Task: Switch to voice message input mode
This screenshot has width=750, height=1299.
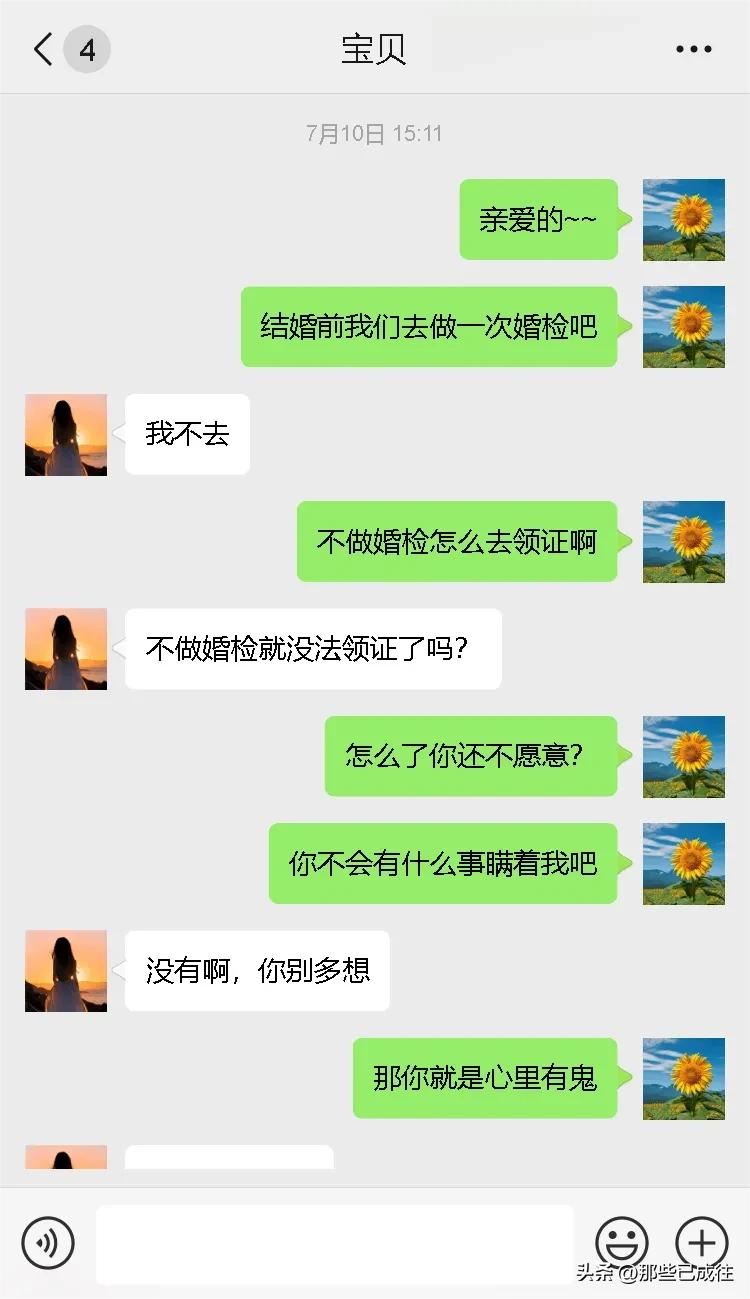Action: point(46,1243)
